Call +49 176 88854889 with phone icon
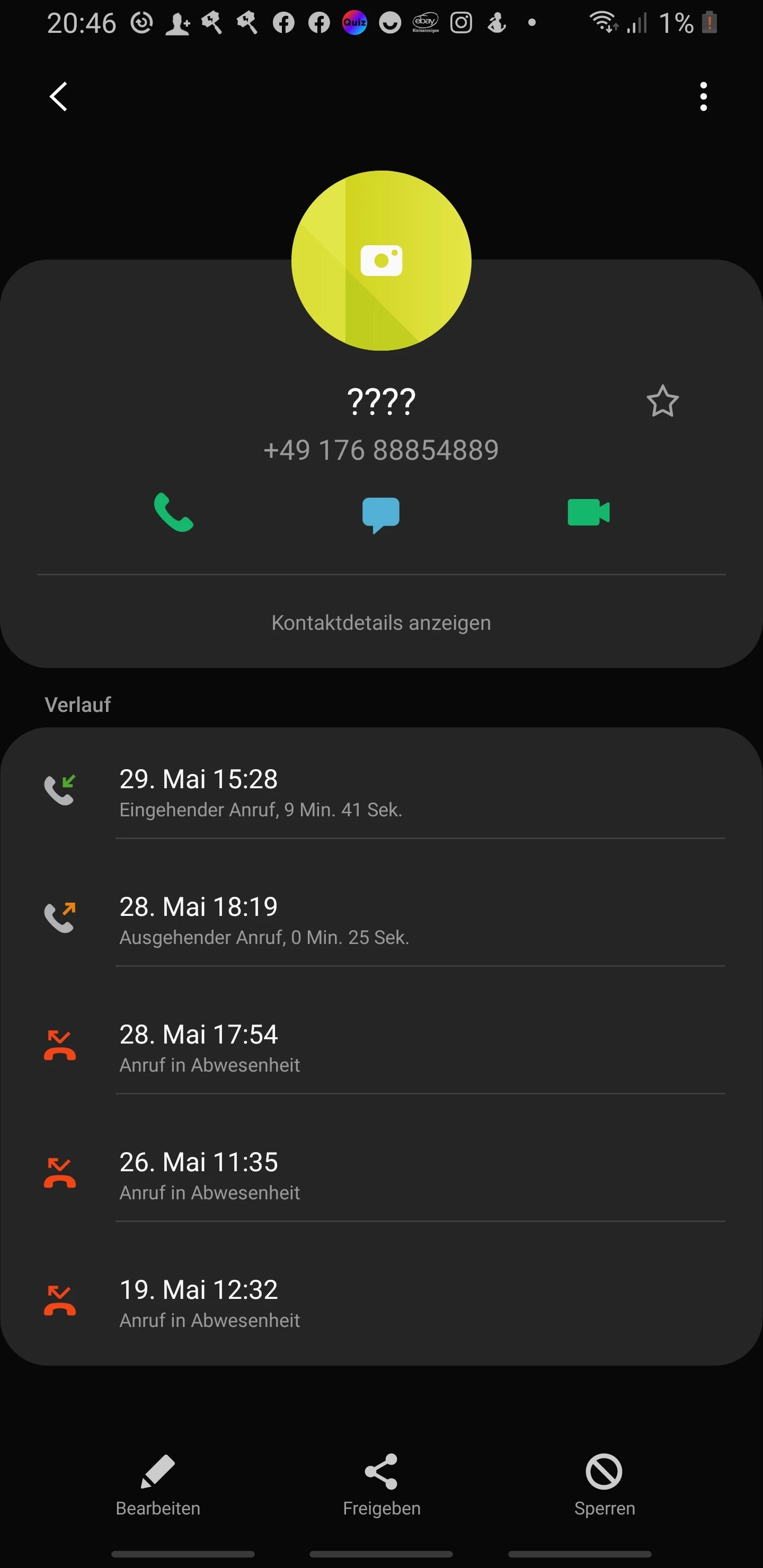 click(x=174, y=513)
